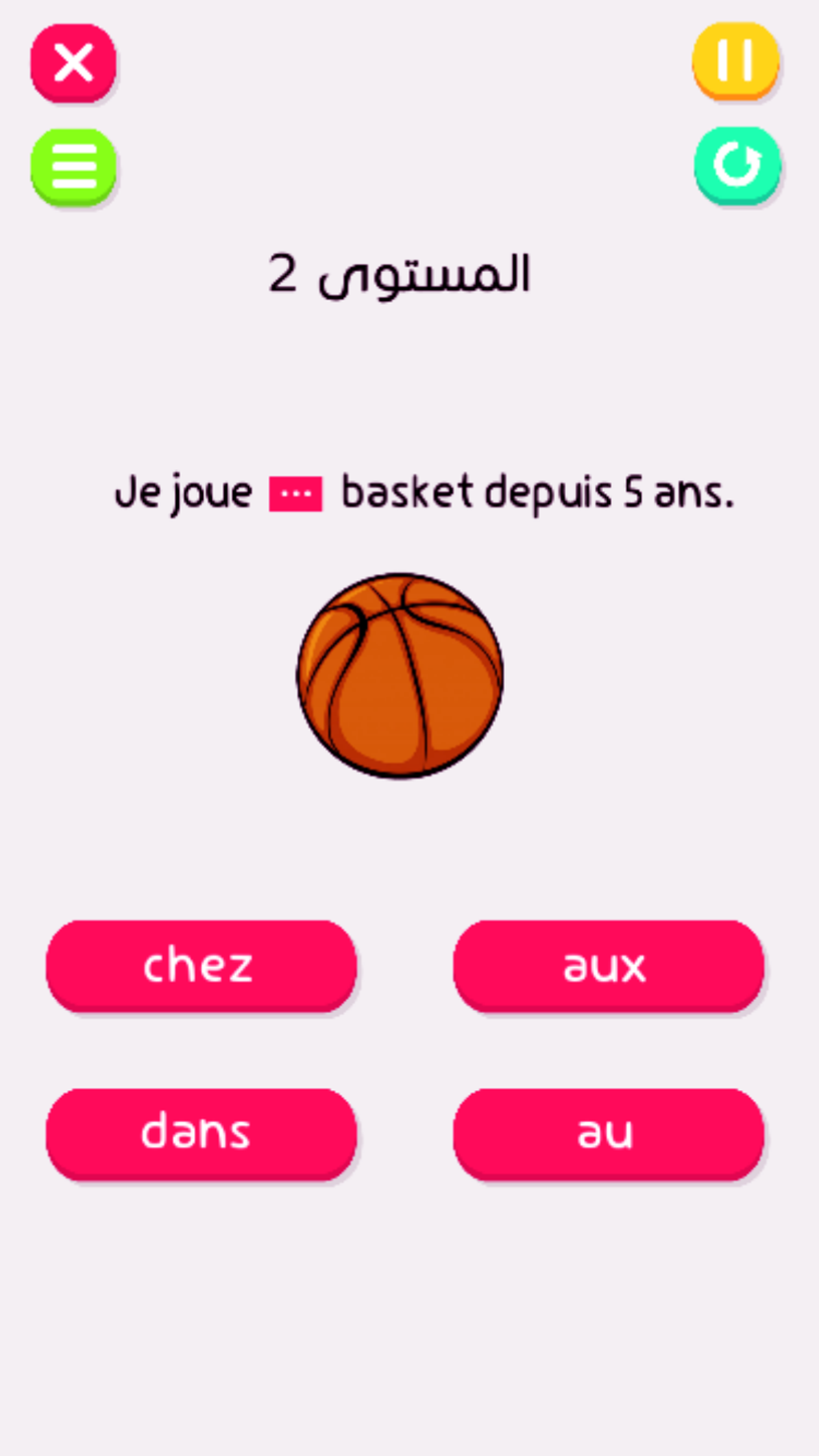The height and width of the screenshot is (1456, 819).
Task: Open the green menu button
Action: coord(73,167)
